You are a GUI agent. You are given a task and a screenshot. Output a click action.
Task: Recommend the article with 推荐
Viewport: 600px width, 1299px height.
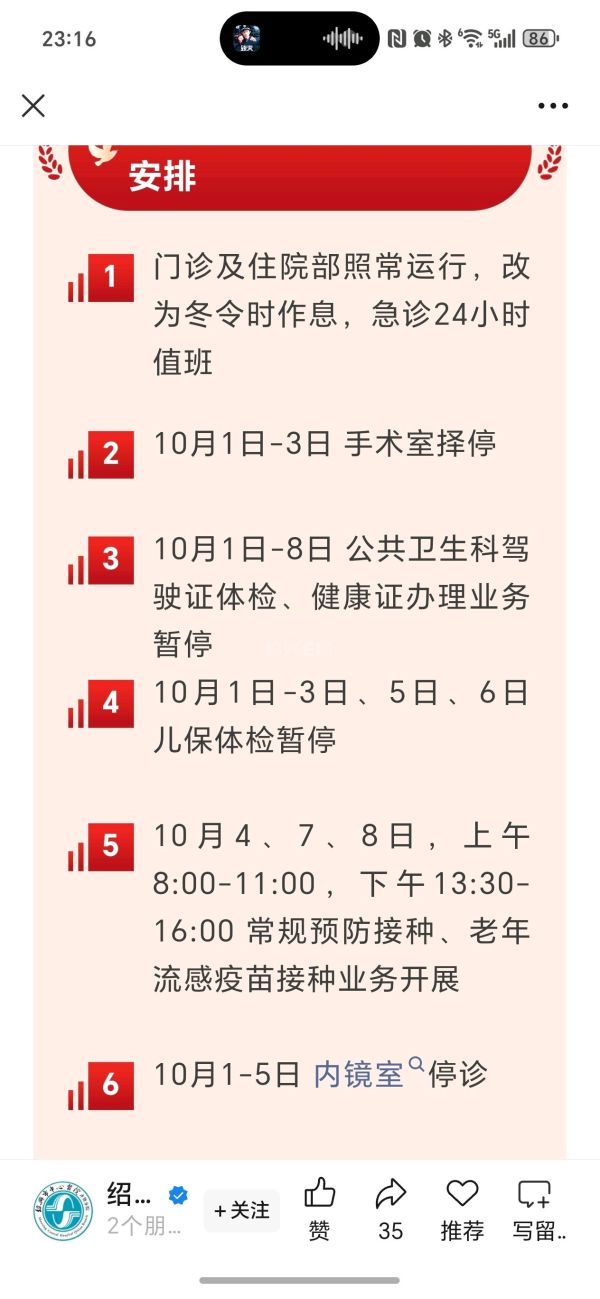click(462, 1209)
